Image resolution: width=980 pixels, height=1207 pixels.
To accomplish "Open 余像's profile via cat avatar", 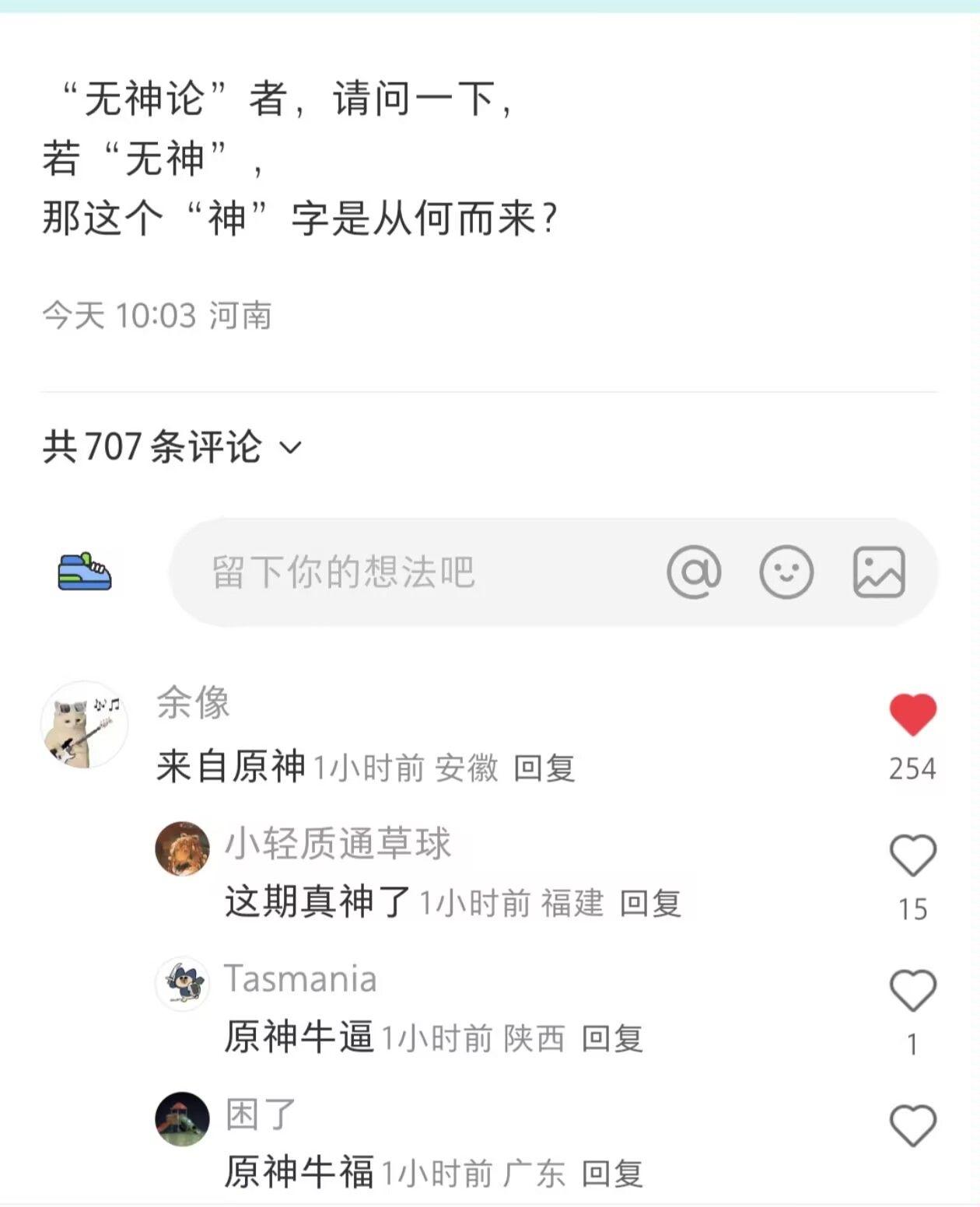I will pyautogui.click(x=84, y=725).
